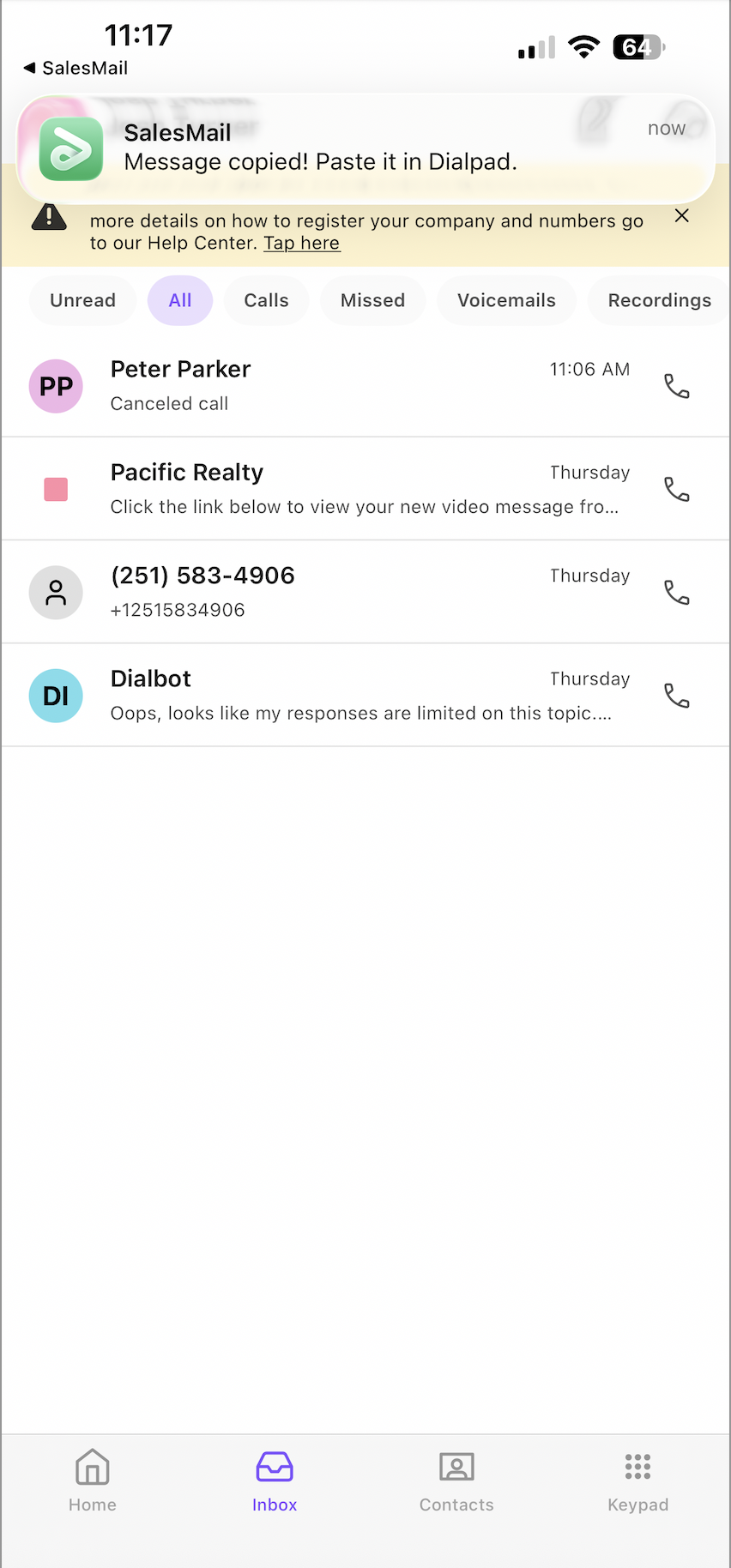Open the (251) 583-4906 conversation

326,592
